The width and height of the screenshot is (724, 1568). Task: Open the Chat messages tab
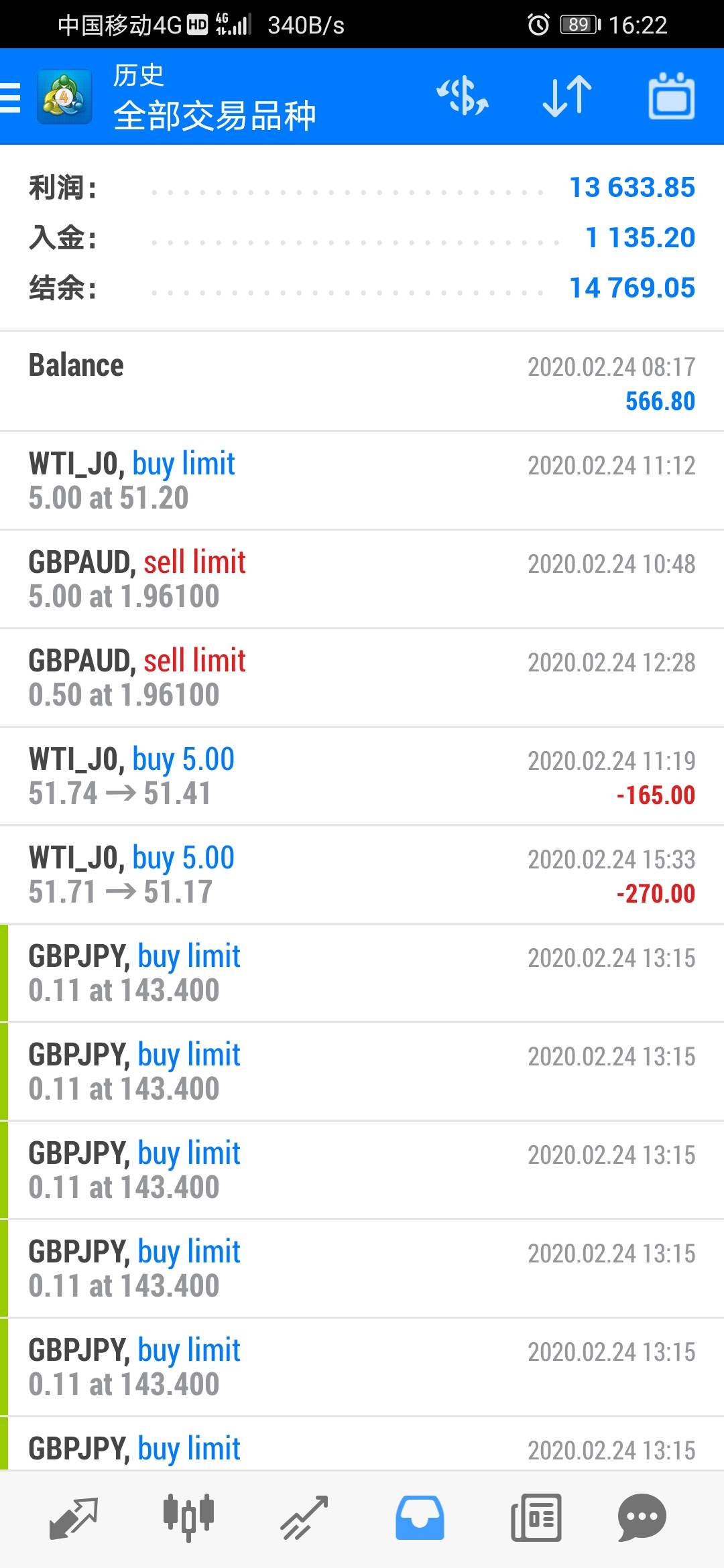point(642,1517)
